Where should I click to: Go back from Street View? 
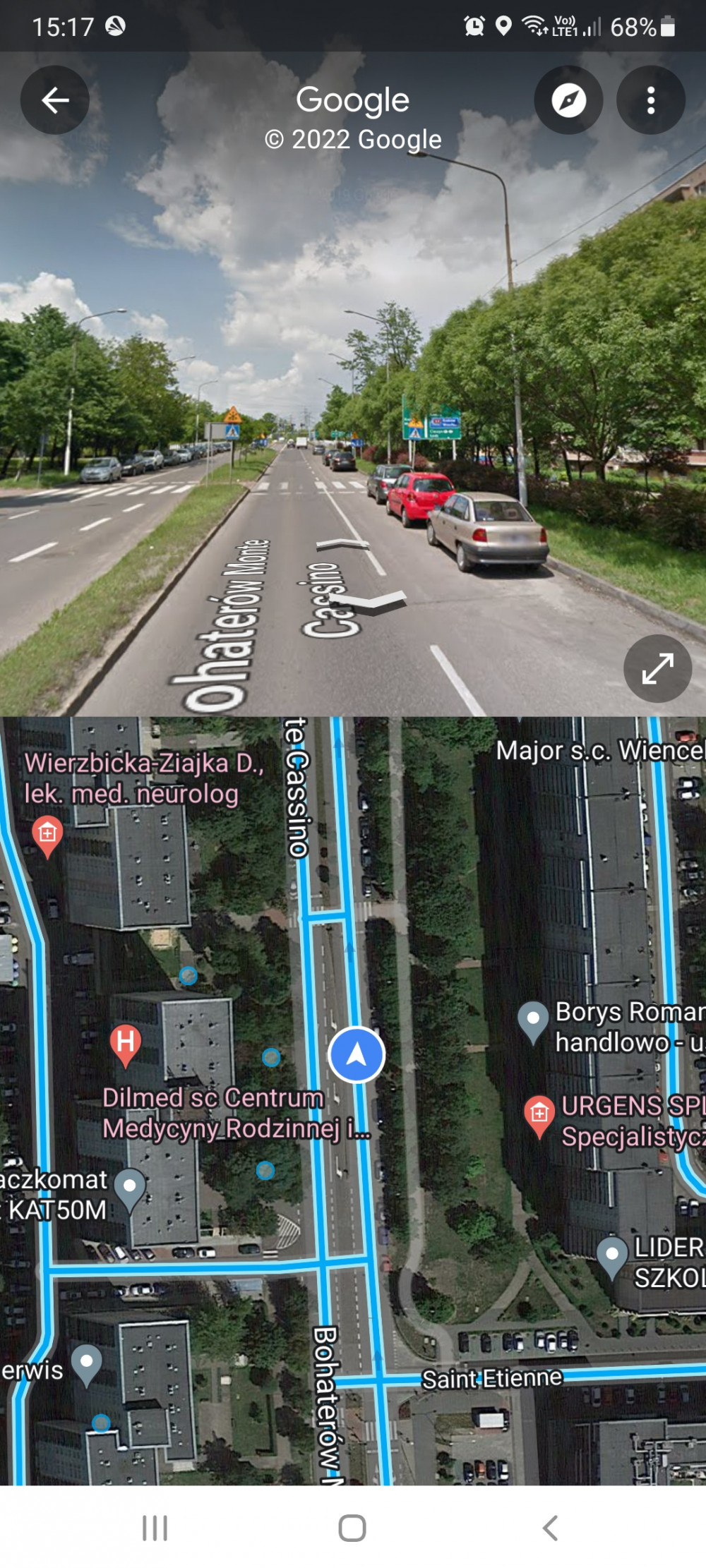(x=55, y=100)
